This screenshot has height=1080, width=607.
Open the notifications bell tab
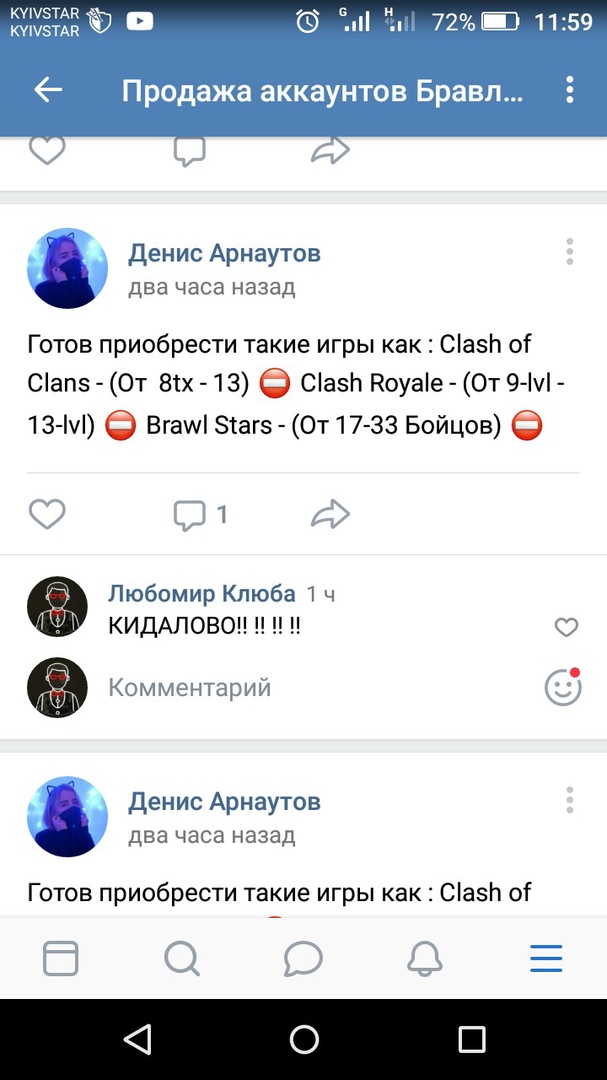click(425, 959)
